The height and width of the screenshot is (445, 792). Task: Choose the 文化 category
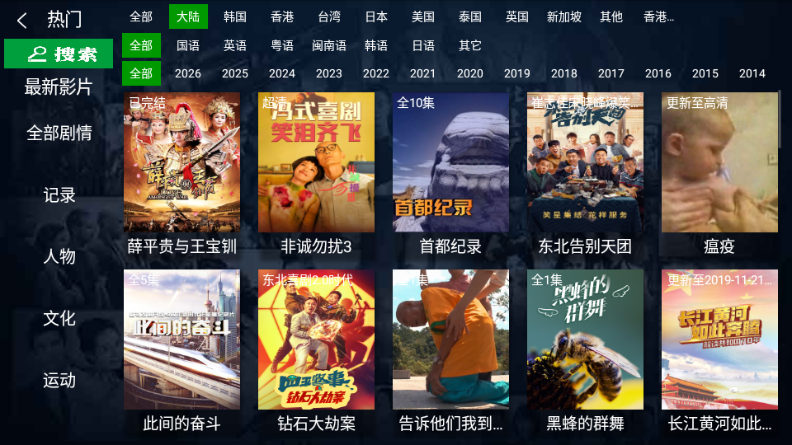(x=59, y=318)
